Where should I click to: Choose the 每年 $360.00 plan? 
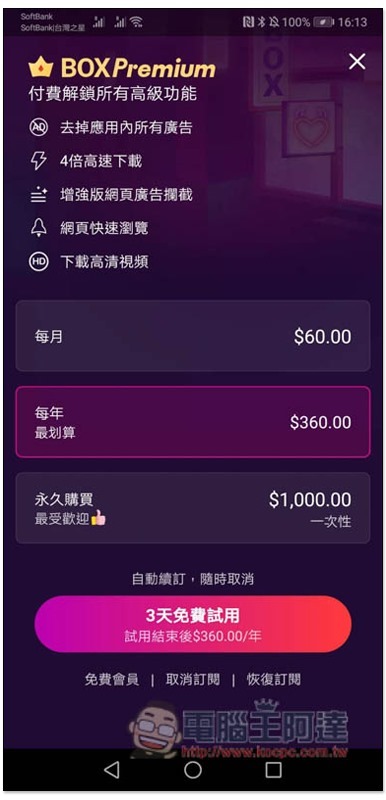193,422
